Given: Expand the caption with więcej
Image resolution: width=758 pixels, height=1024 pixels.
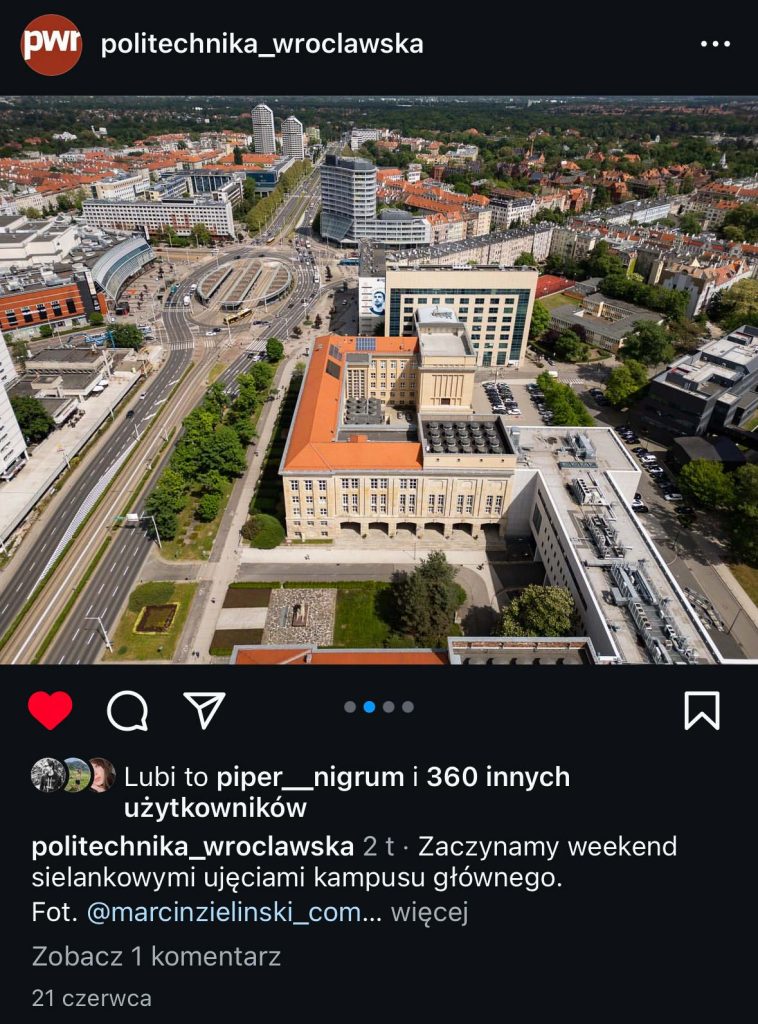Looking at the screenshot, I should click(430, 912).
